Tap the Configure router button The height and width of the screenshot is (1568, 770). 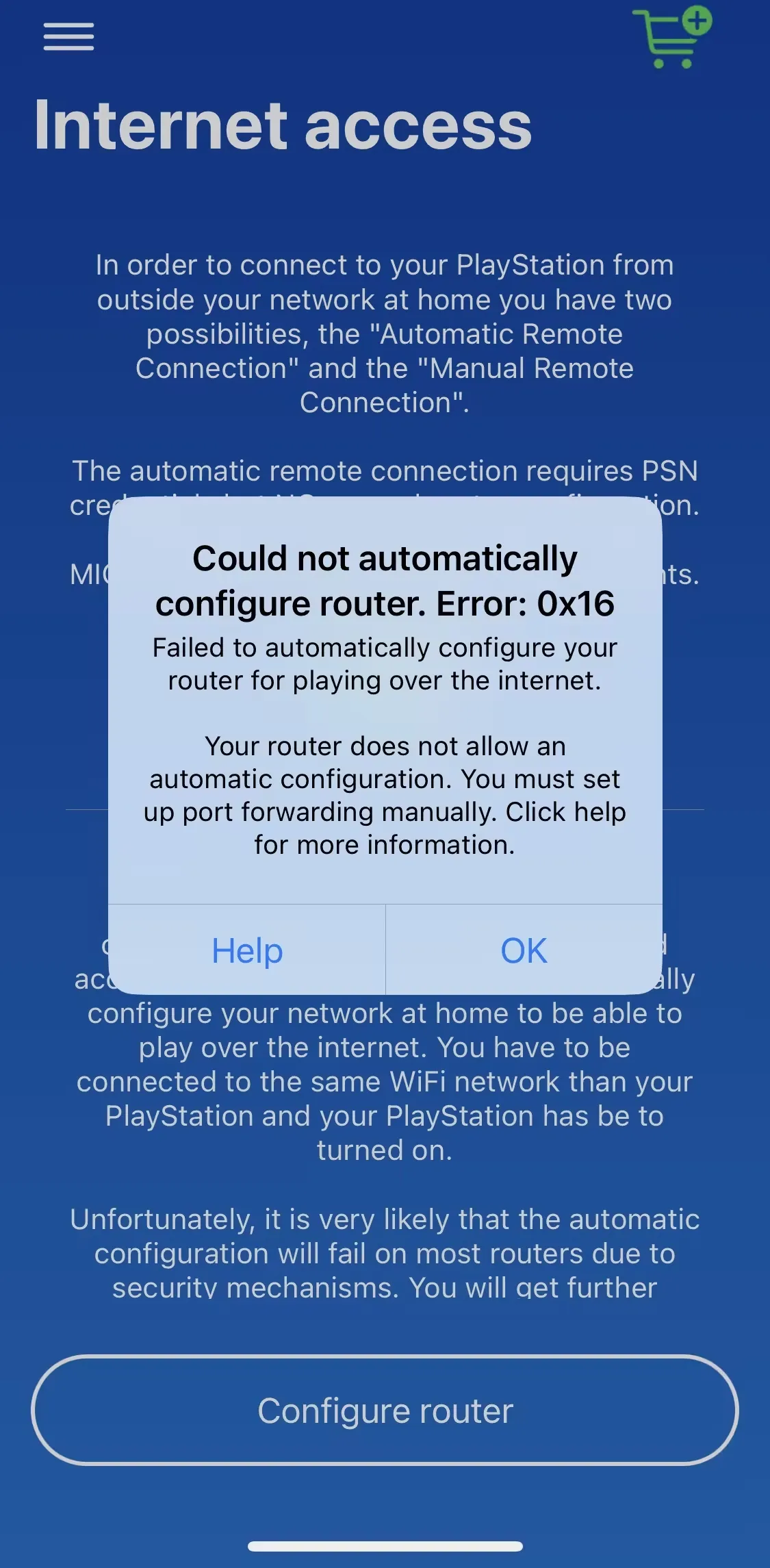click(385, 1411)
